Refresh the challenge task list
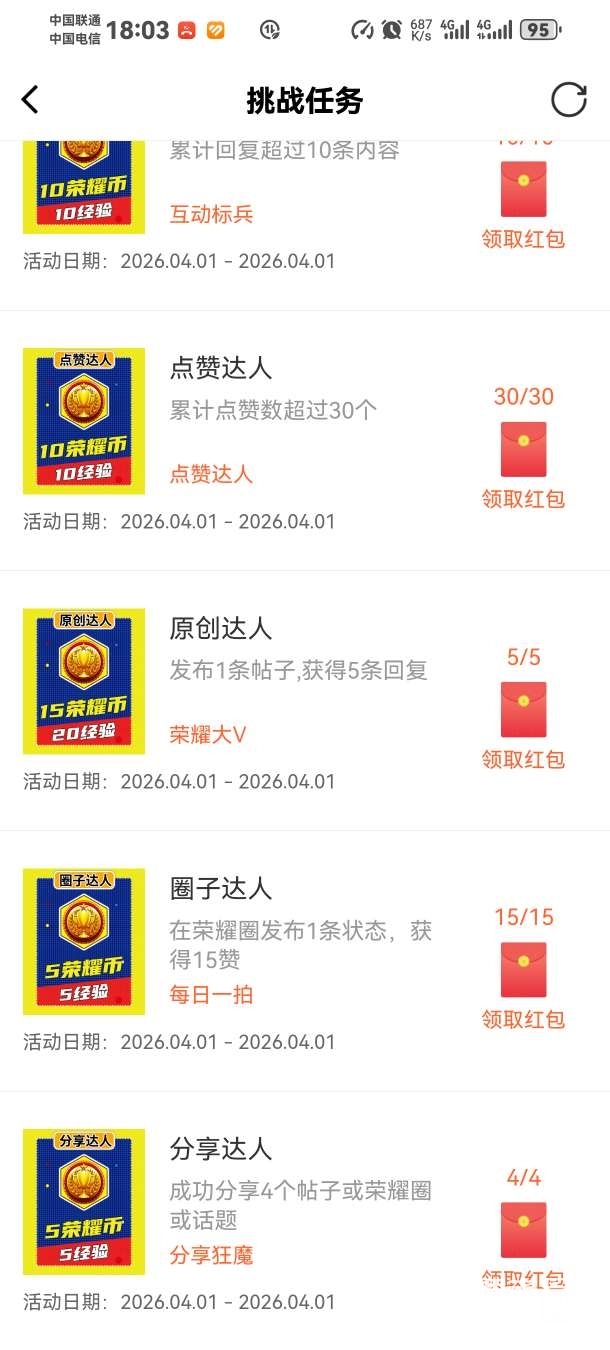This screenshot has width=610, height=1350. (x=569, y=100)
